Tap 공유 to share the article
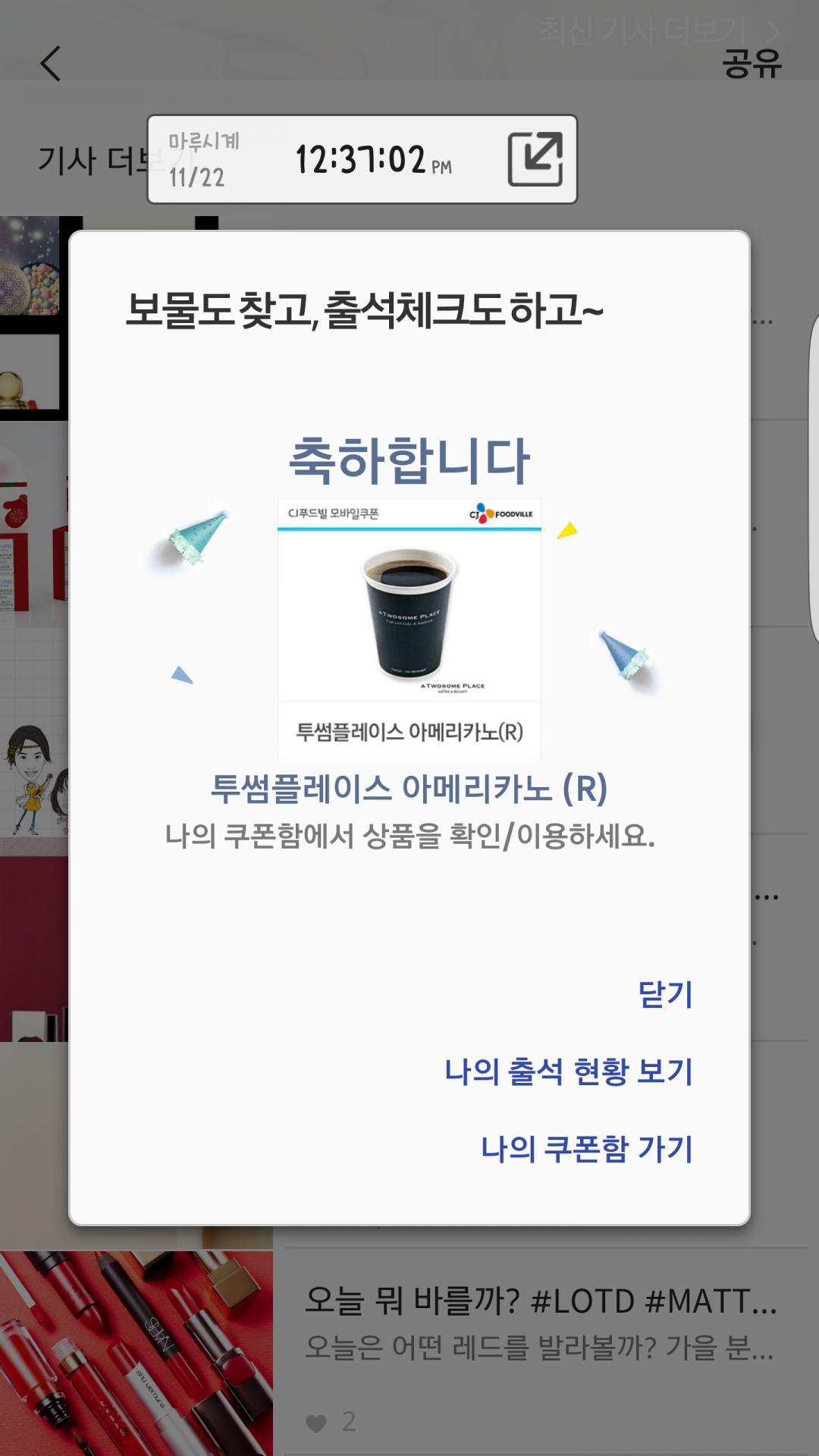 [751, 63]
